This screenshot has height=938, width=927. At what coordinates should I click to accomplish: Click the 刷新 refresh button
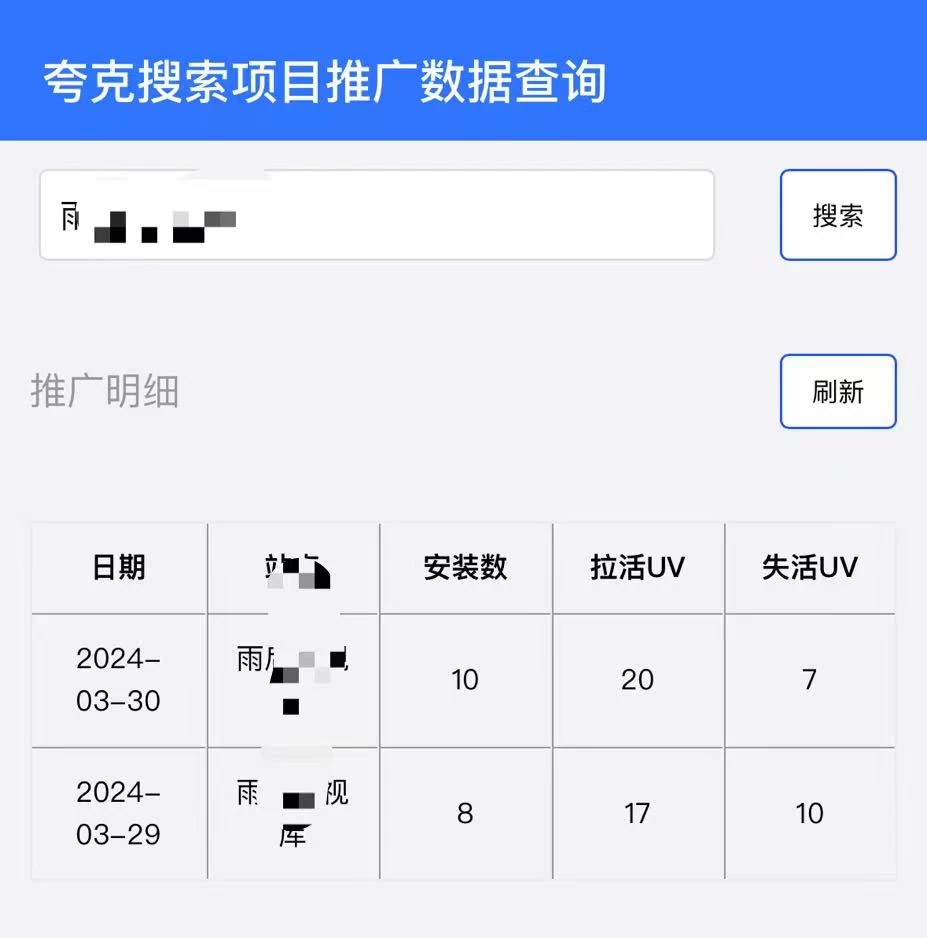838,392
